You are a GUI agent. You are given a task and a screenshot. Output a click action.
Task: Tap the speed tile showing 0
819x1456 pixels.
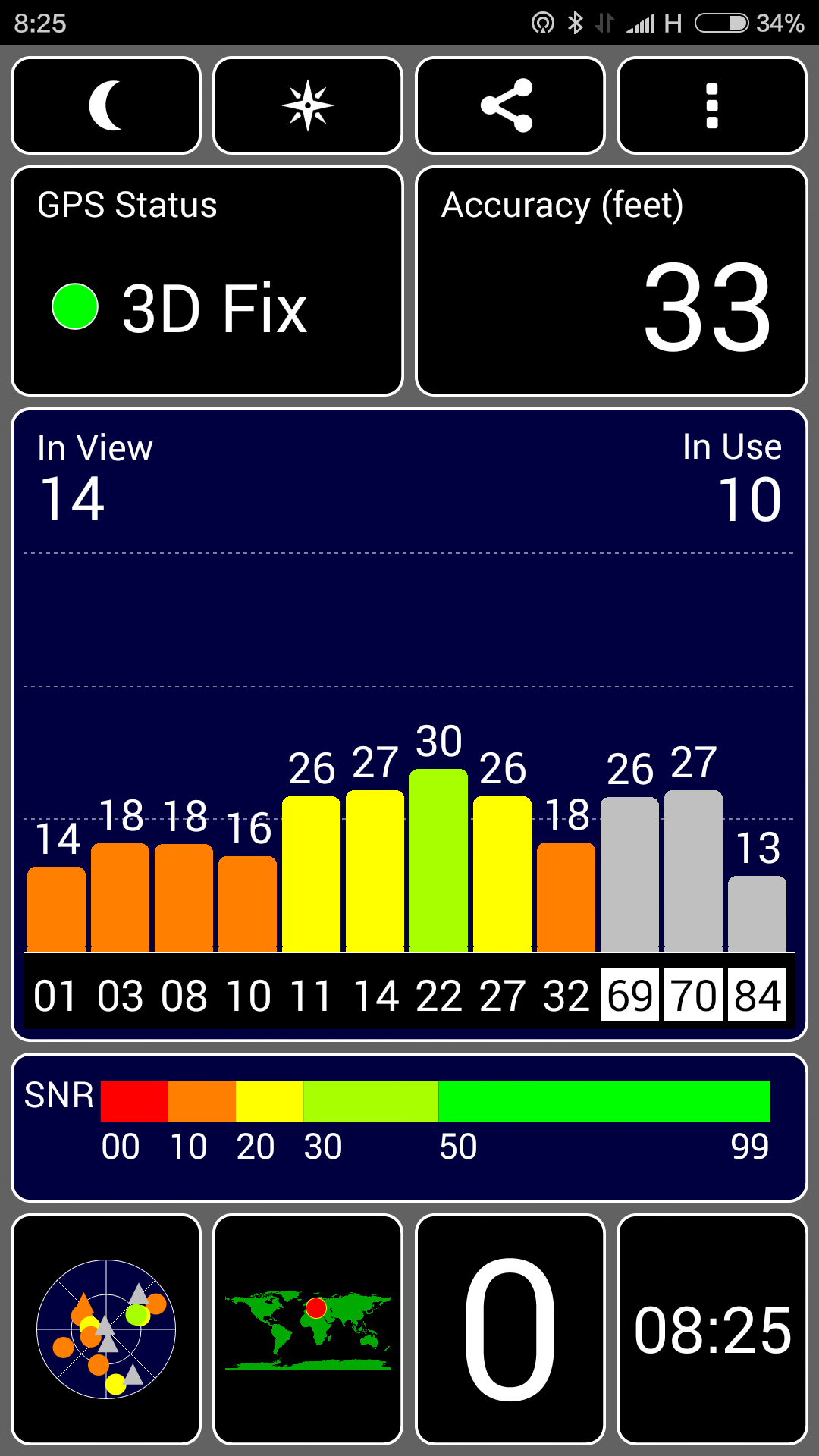tap(510, 1329)
